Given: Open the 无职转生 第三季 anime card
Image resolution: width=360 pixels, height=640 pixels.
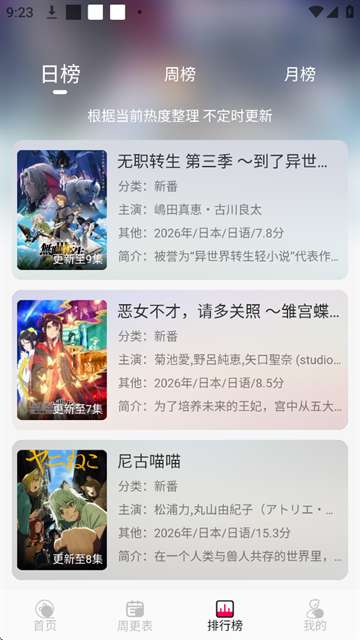Looking at the screenshot, I should pos(180,210).
